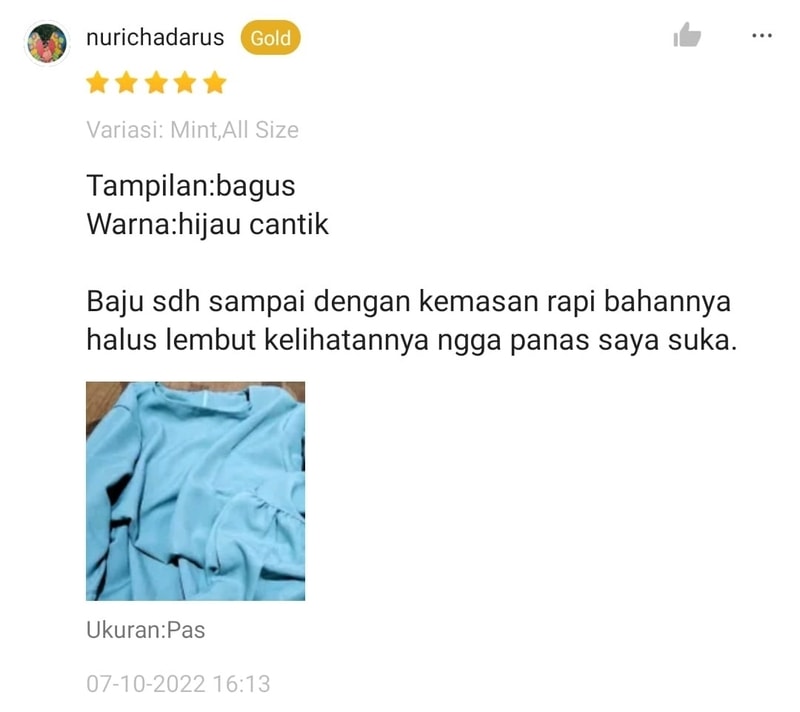Like nurichadarus's review with the thumbs-up
Viewport: 800px width, 712px height.
(687, 37)
